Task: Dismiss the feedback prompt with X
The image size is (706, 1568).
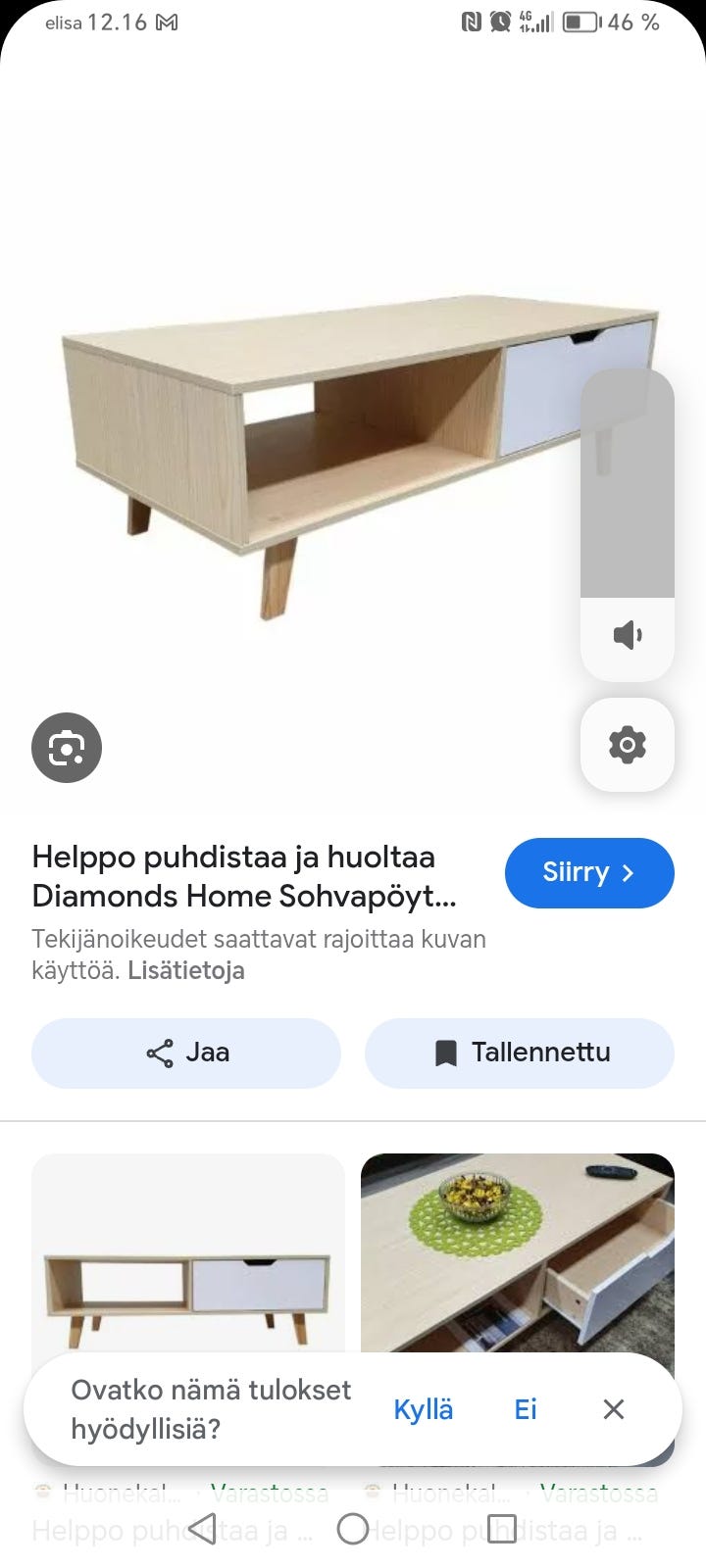Action: pyautogui.click(x=613, y=1409)
